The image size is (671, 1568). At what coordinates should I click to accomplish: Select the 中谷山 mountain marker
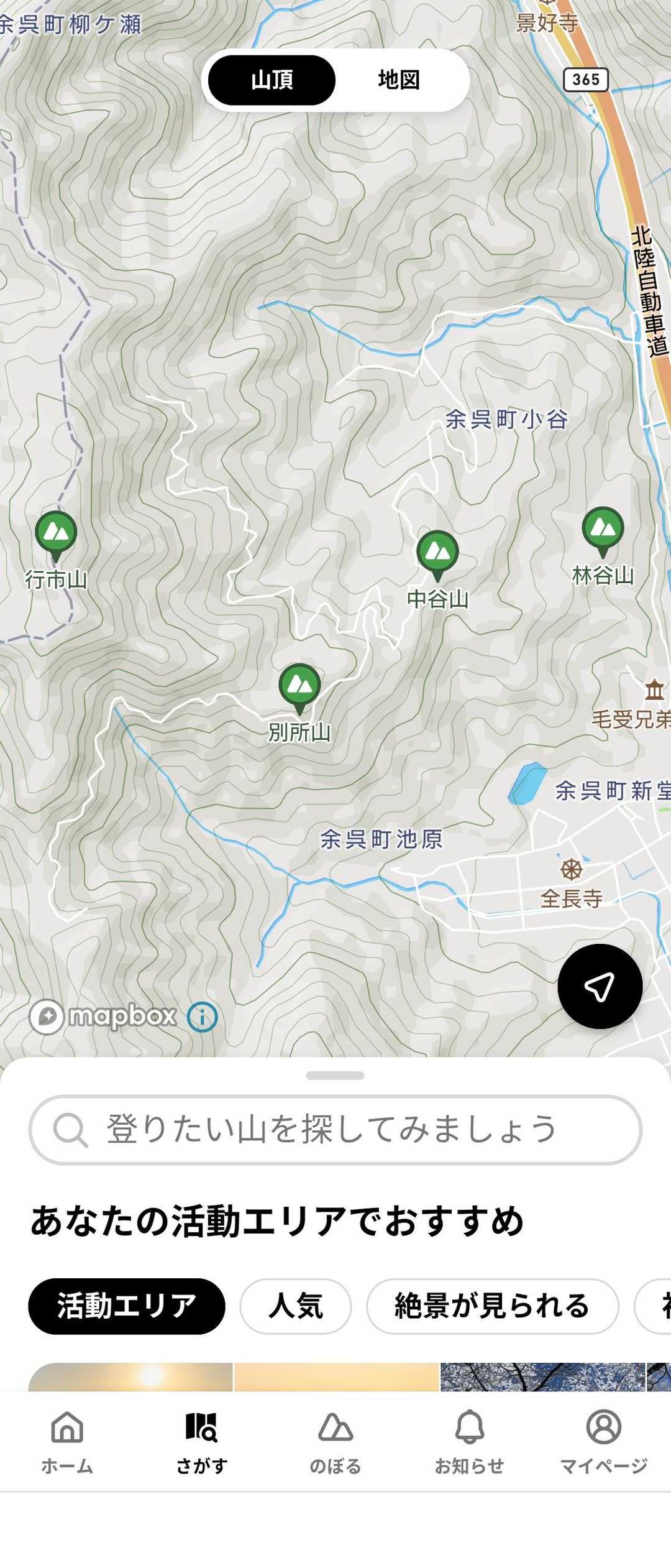pos(437,553)
